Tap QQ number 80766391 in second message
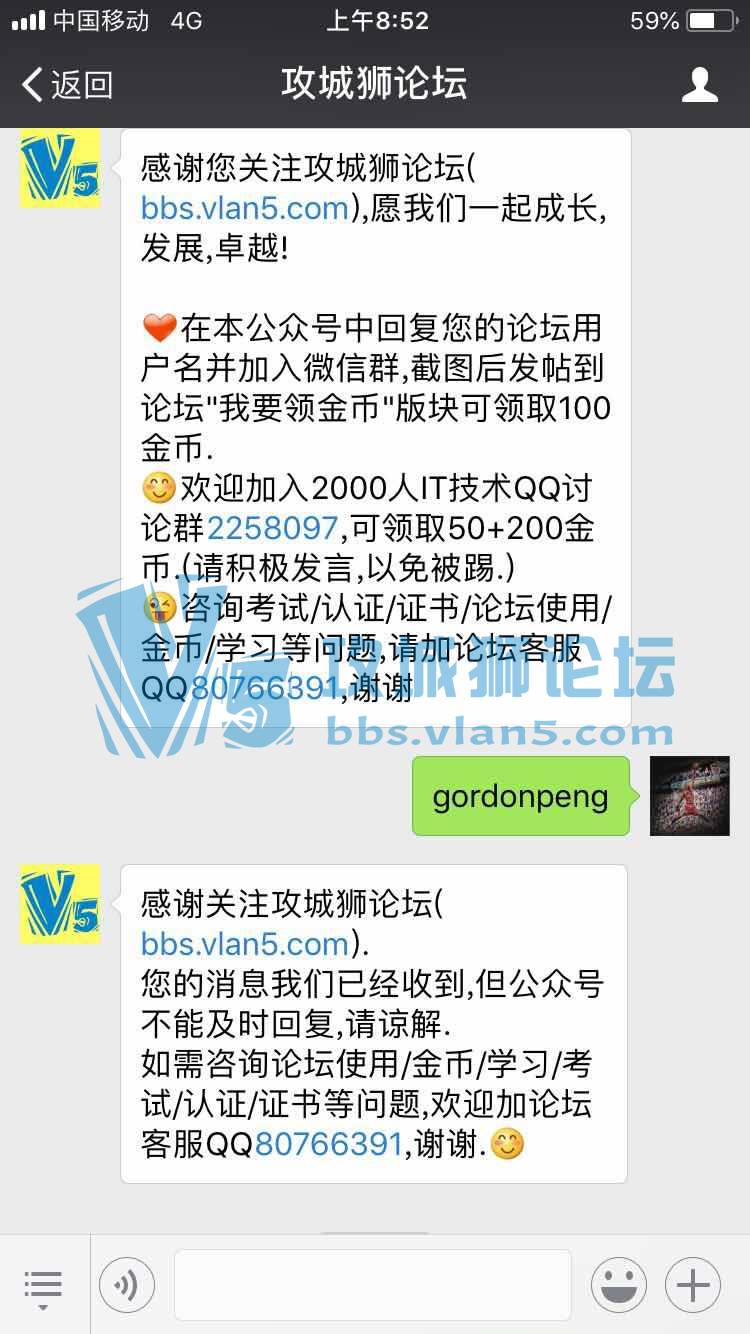Screen dimensions: 750x1334 pos(328,1144)
